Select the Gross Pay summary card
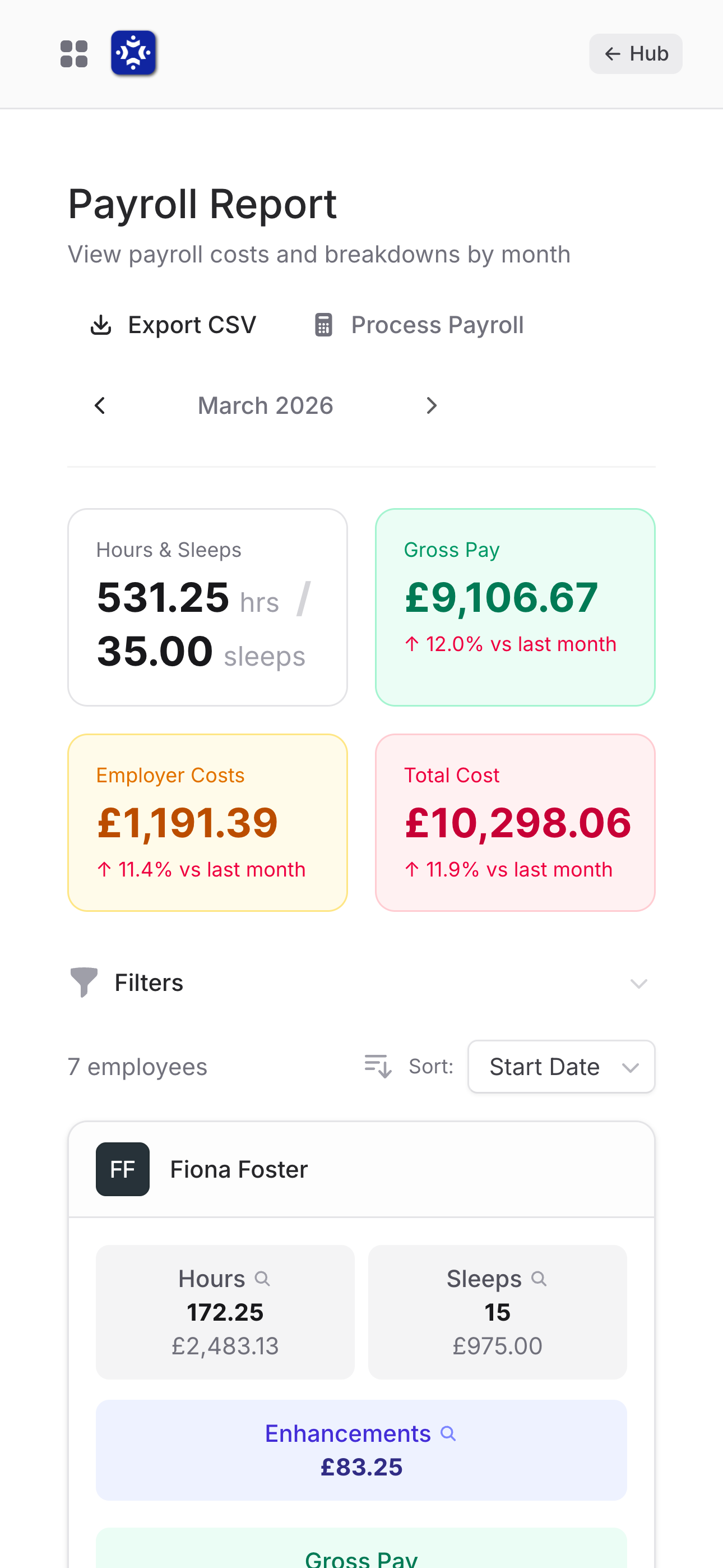Screen dimensions: 723x1568 (515, 607)
